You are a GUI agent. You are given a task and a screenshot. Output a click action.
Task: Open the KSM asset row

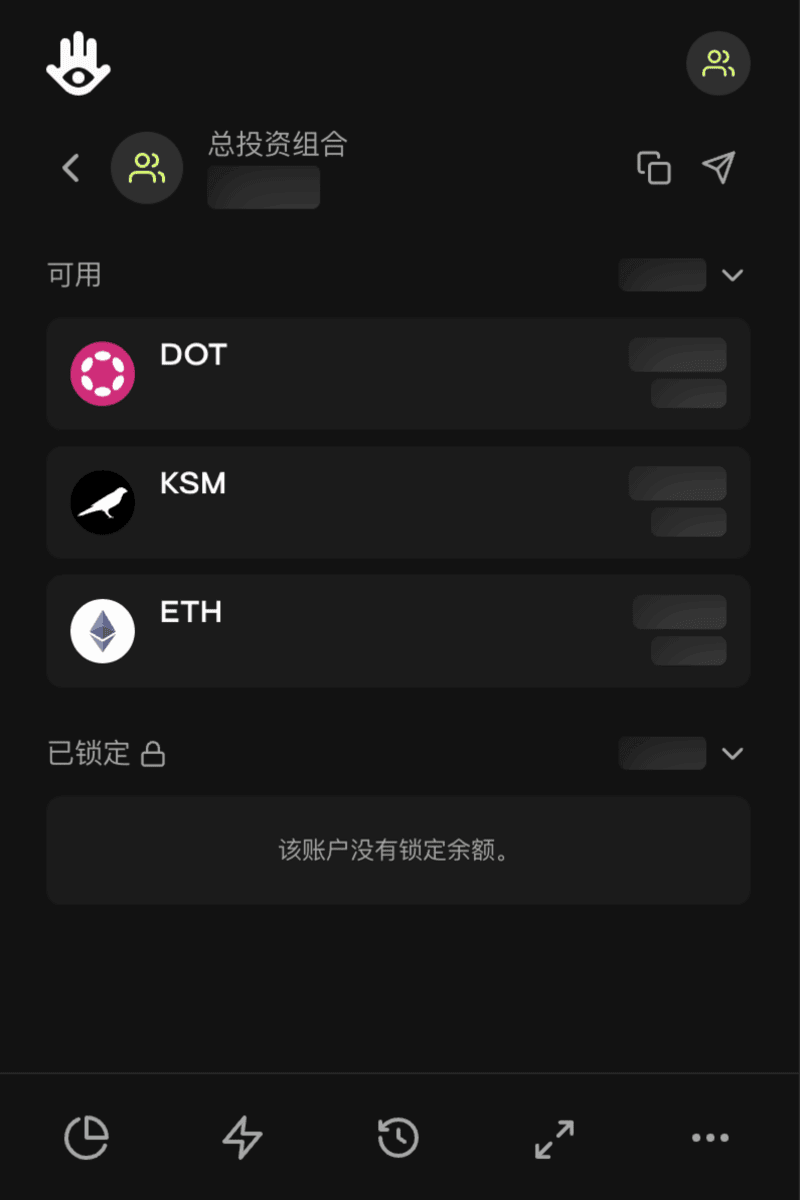pos(398,502)
